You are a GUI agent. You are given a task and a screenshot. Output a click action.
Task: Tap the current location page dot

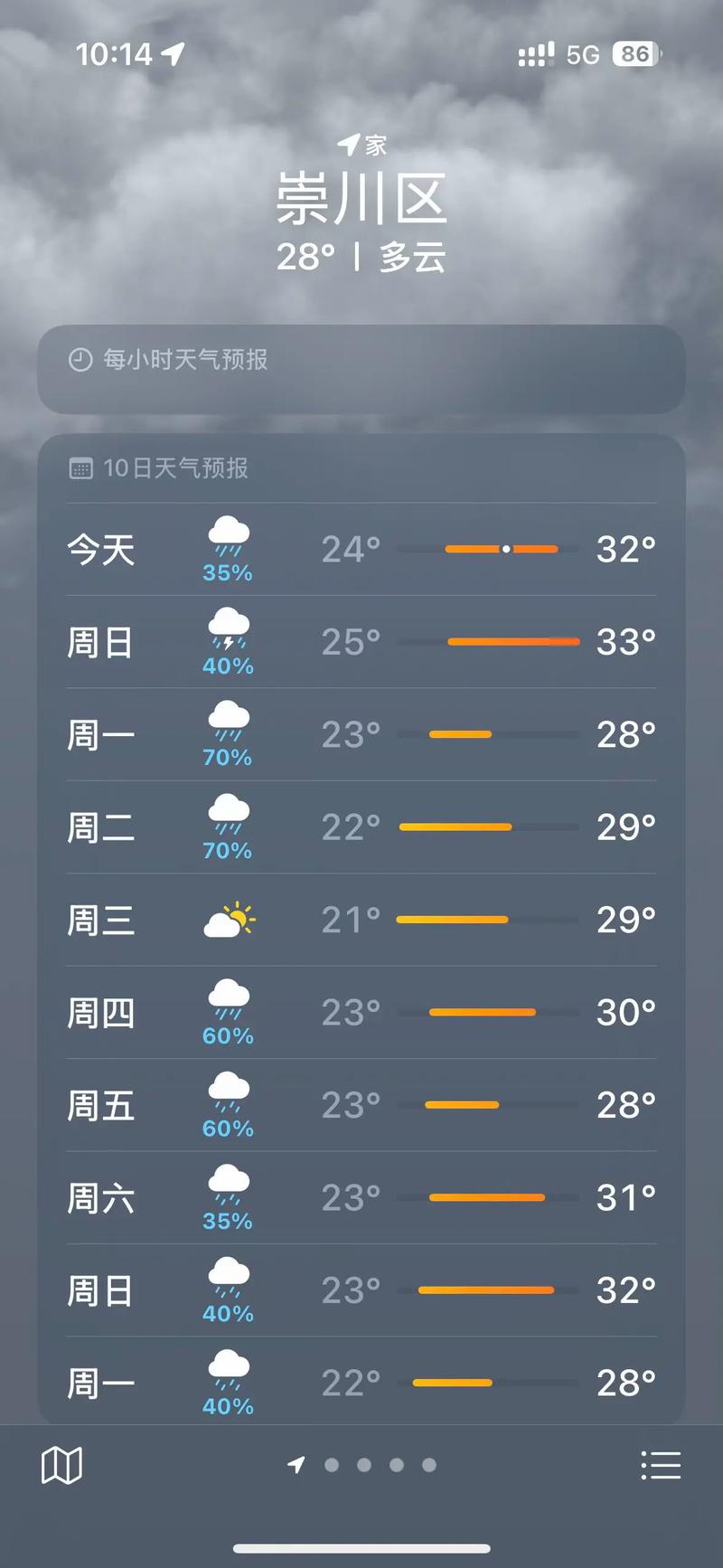click(x=295, y=1466)
